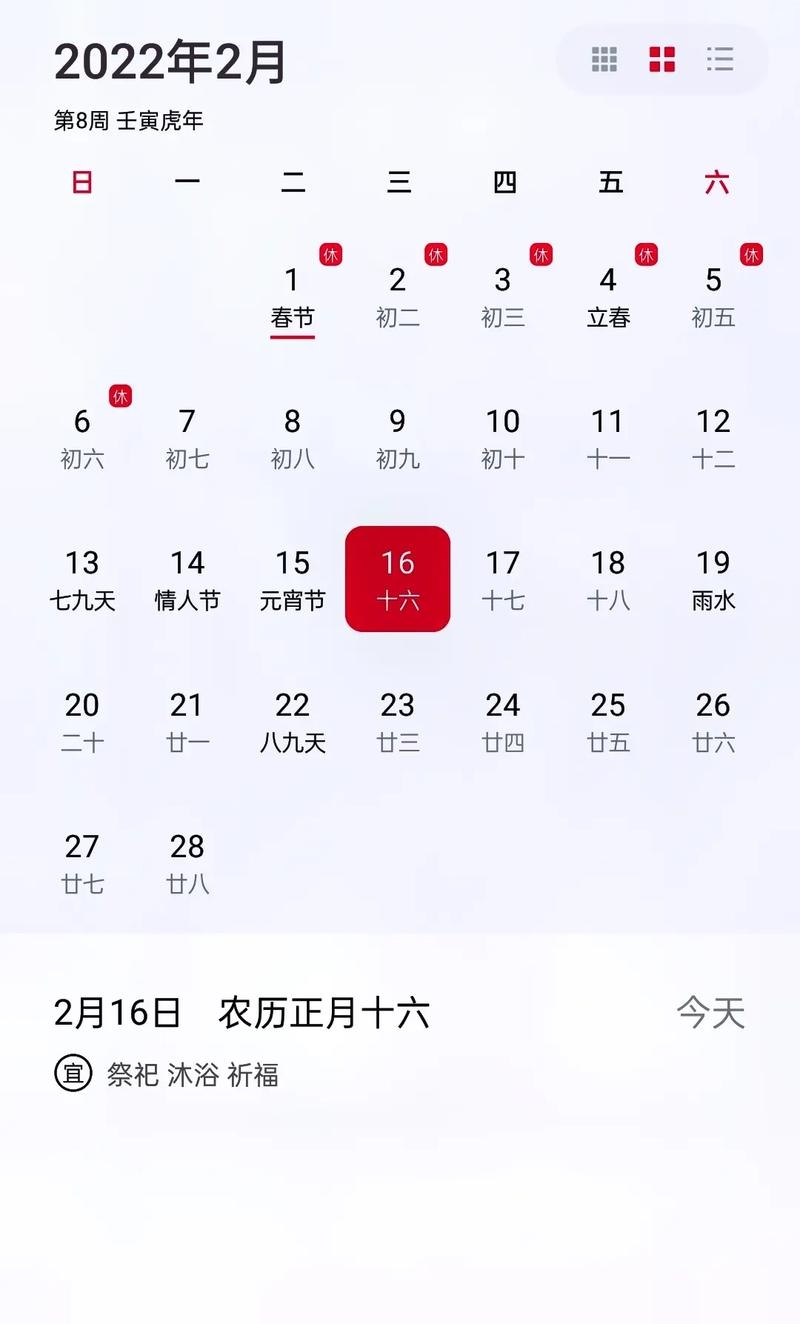Click the 休 badge on February 4
Image resolution: width=800 pixels, height=1324 pixels.
tap(646, 255)
